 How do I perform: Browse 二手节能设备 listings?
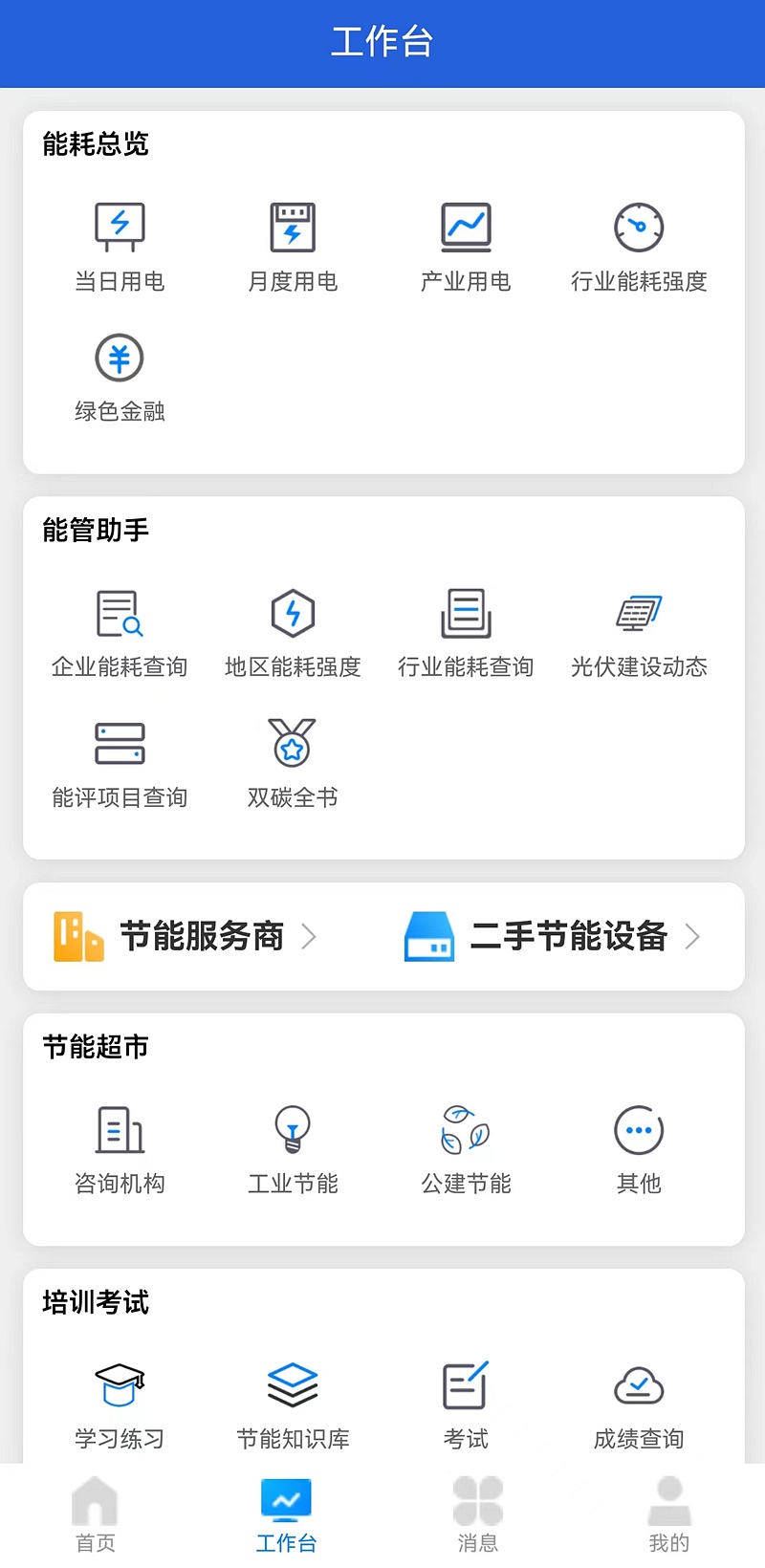555,936
